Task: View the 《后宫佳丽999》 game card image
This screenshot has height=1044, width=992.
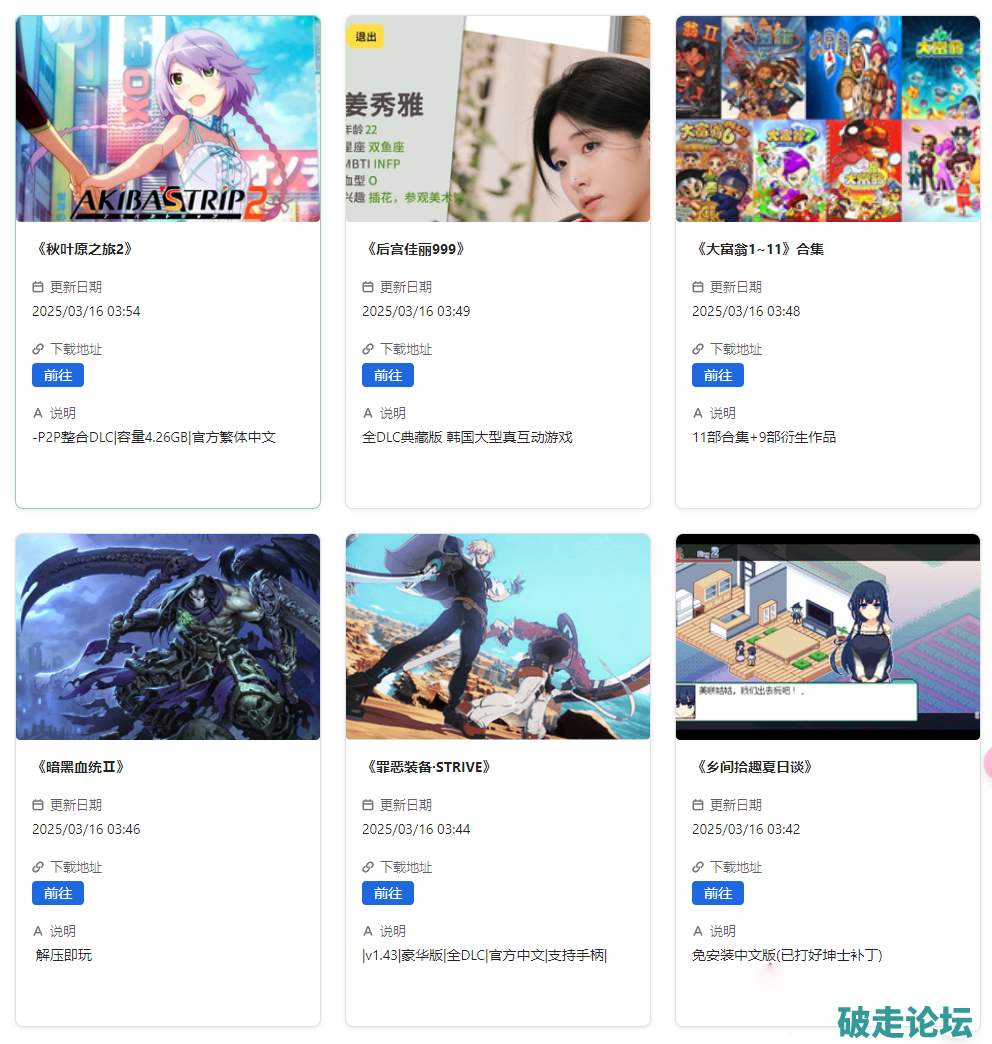Action: point(498,119)
